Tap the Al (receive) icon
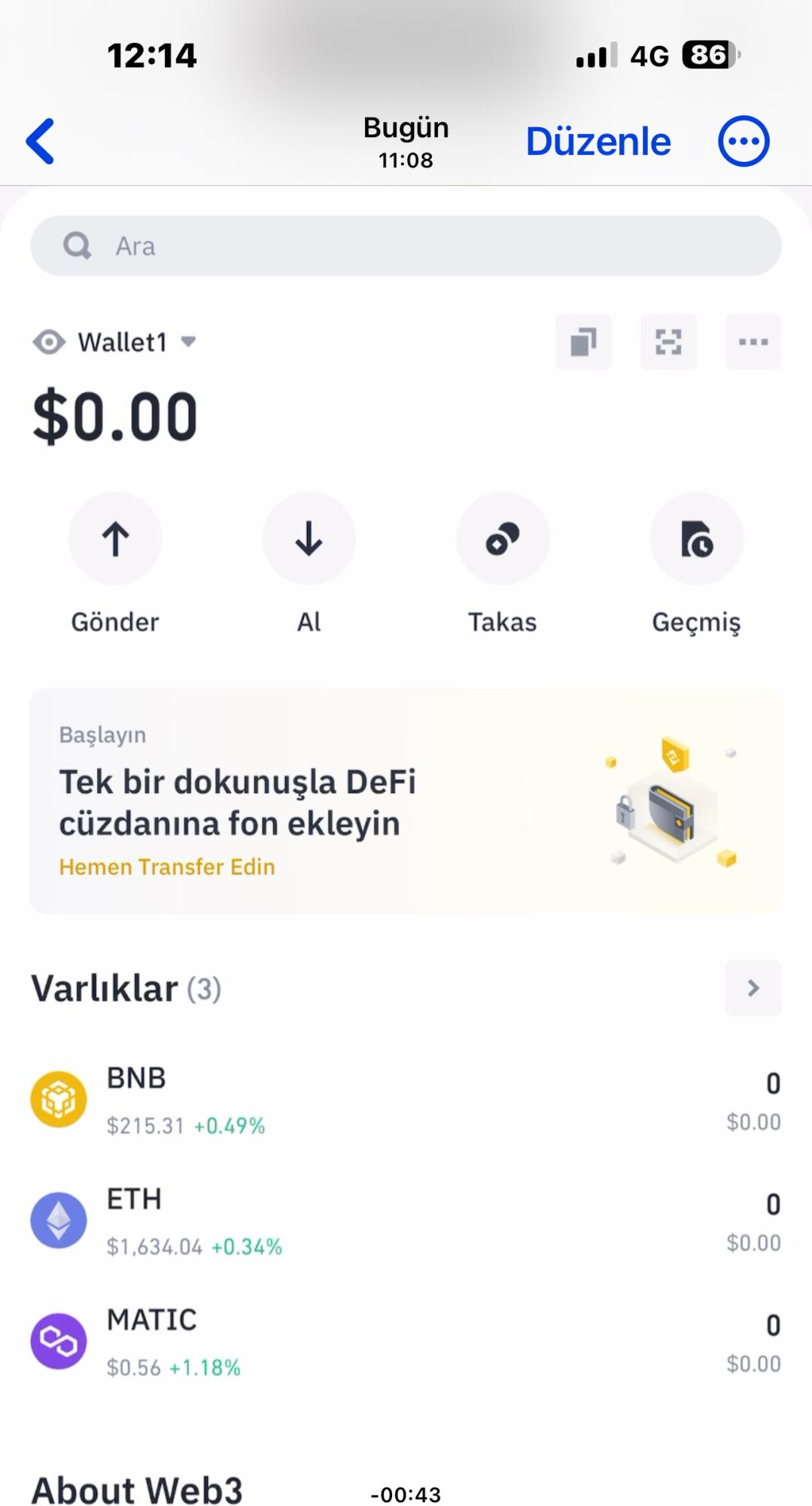The width and height of the screenshot is (812, 1506). 309,538
